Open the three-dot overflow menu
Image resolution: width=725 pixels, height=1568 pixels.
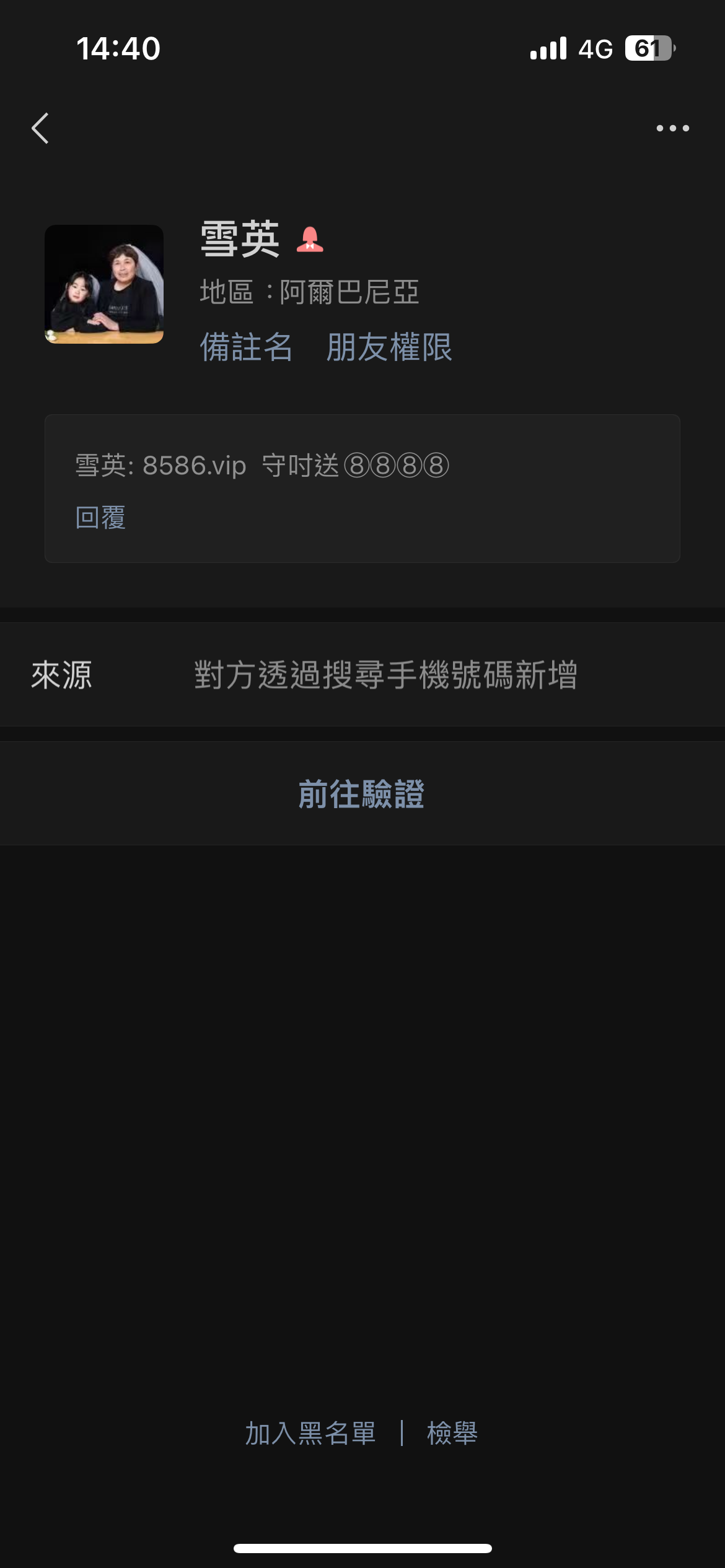(673, 128)
